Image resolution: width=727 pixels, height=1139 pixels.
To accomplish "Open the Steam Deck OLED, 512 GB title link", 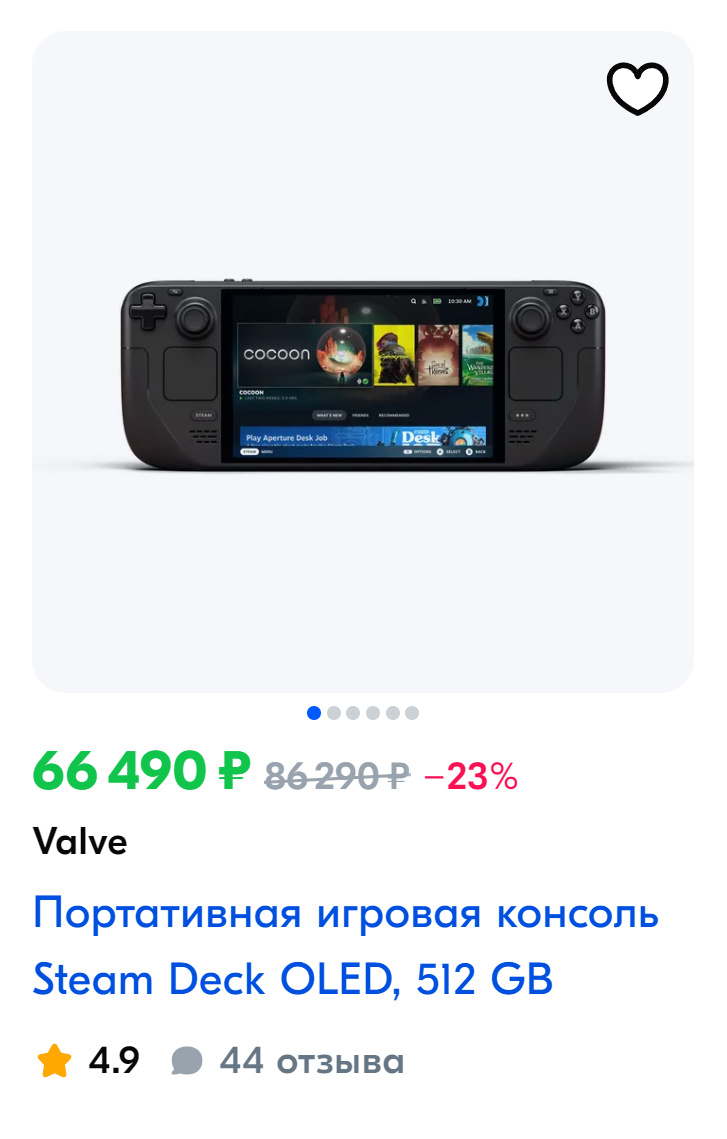I will coord(345,946).
